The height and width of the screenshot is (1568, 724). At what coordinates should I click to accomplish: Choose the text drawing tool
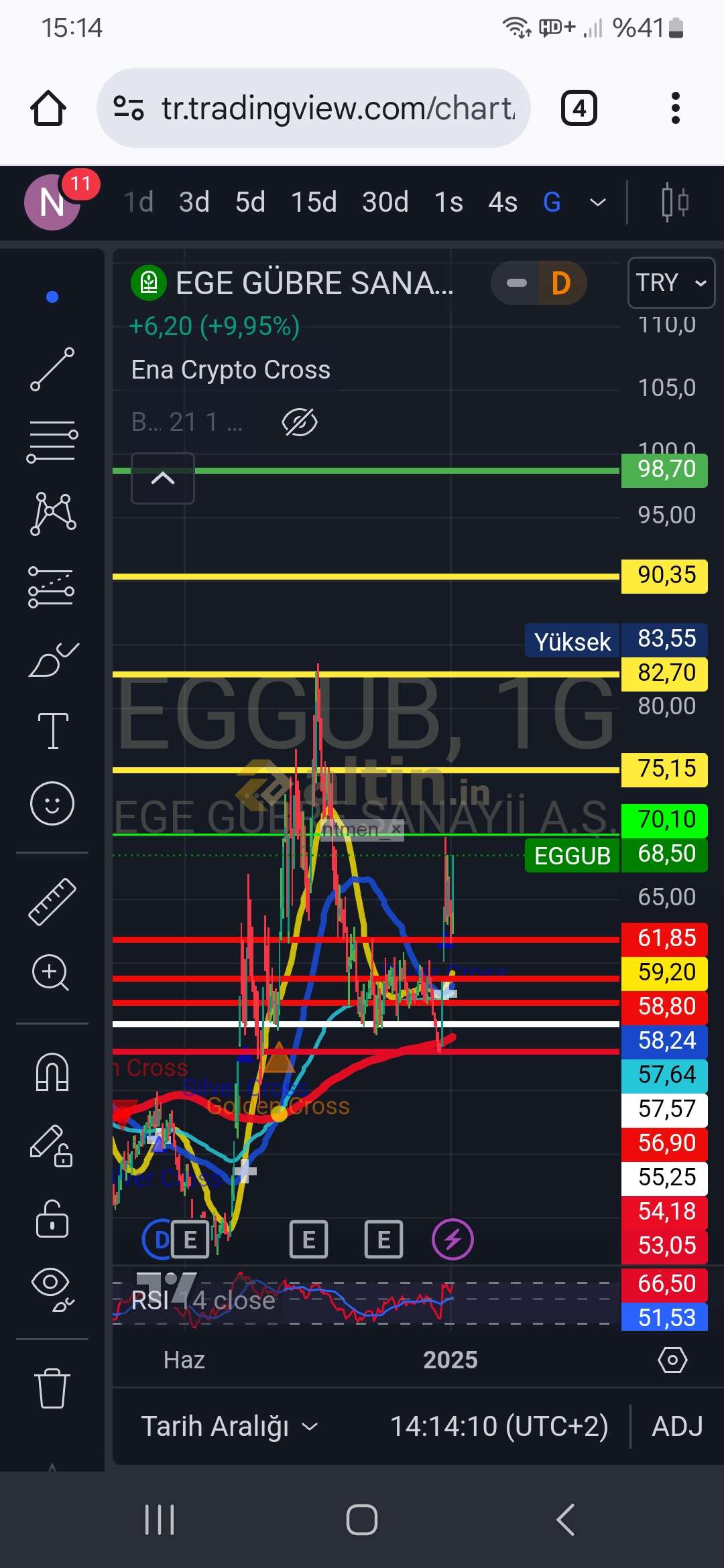click(x=52, y=730)
